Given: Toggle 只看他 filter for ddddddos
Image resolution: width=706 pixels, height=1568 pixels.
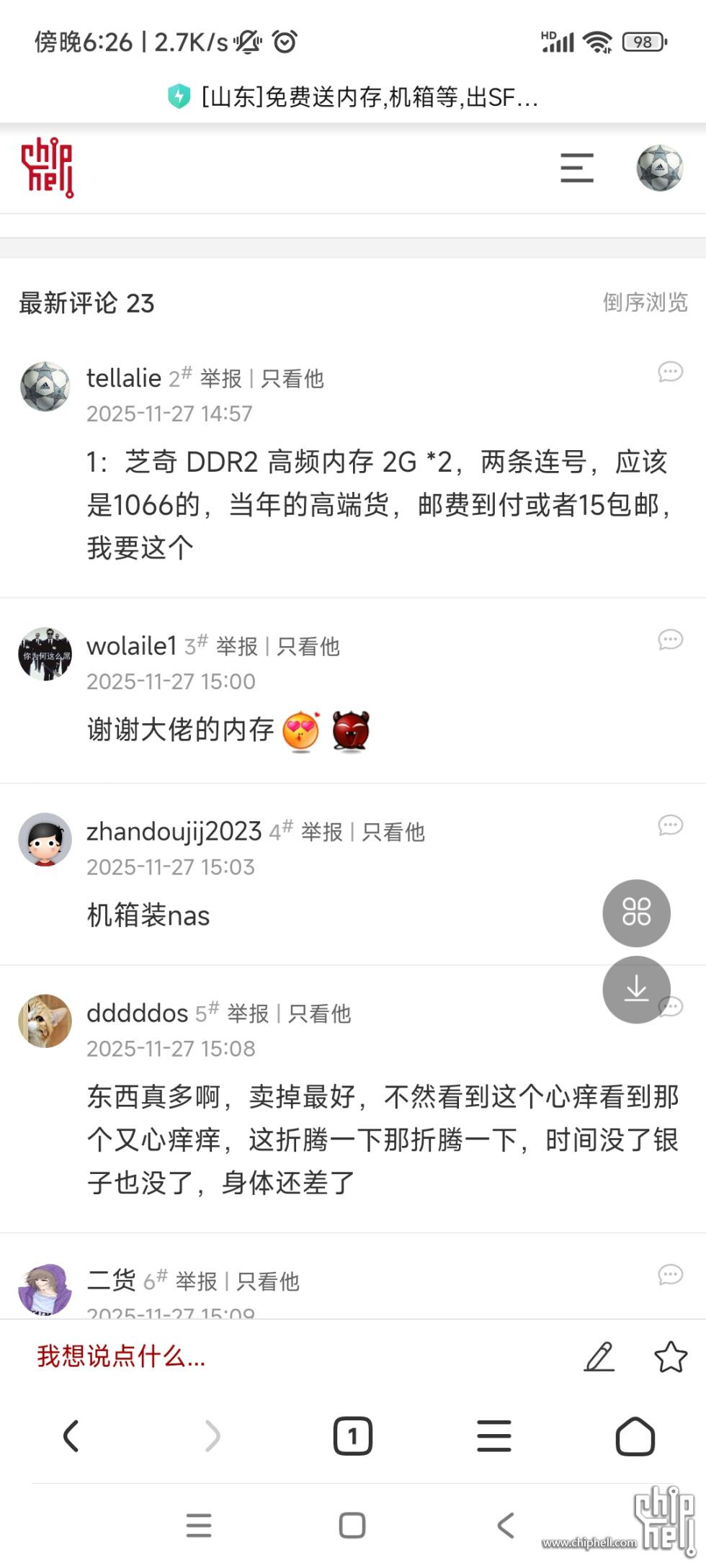Looking at the screenshot, I should click(x=320, y=1013).
